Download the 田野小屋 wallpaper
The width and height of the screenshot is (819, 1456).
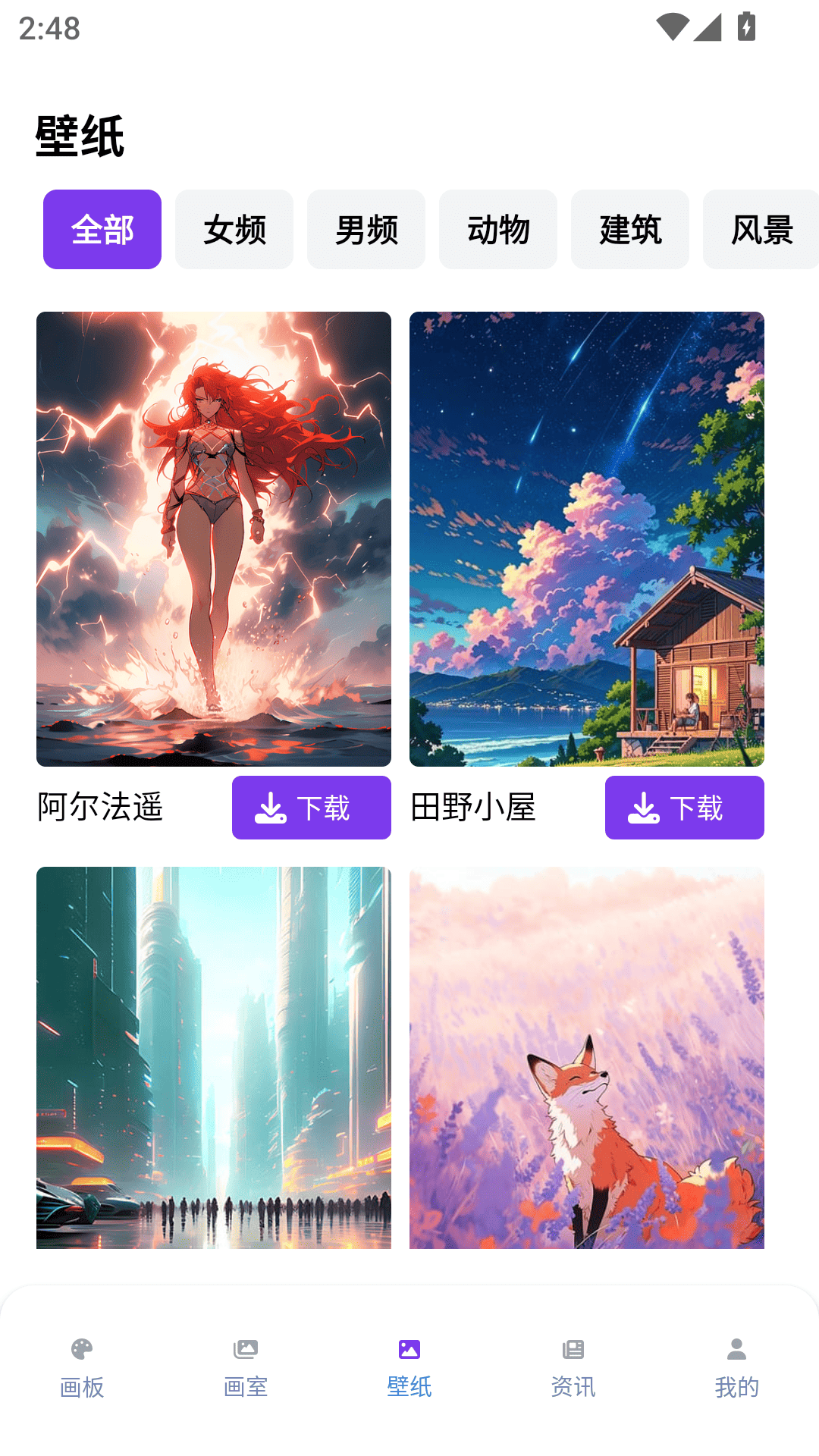point(685,808)
